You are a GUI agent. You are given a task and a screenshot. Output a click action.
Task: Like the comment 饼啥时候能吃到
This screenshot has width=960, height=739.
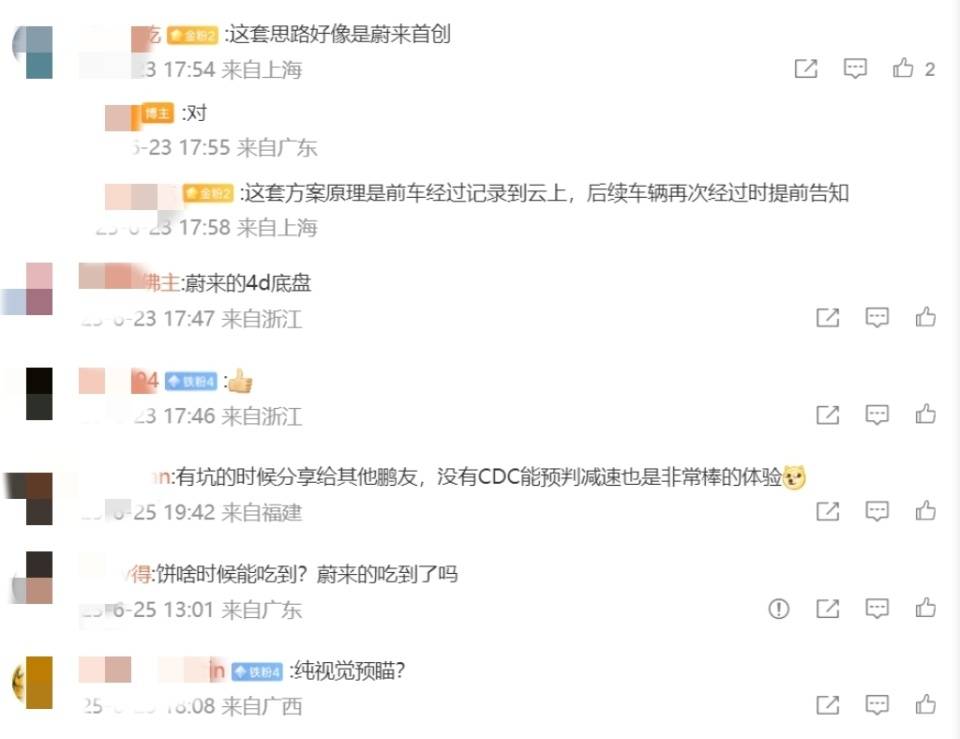coord(925,608)
